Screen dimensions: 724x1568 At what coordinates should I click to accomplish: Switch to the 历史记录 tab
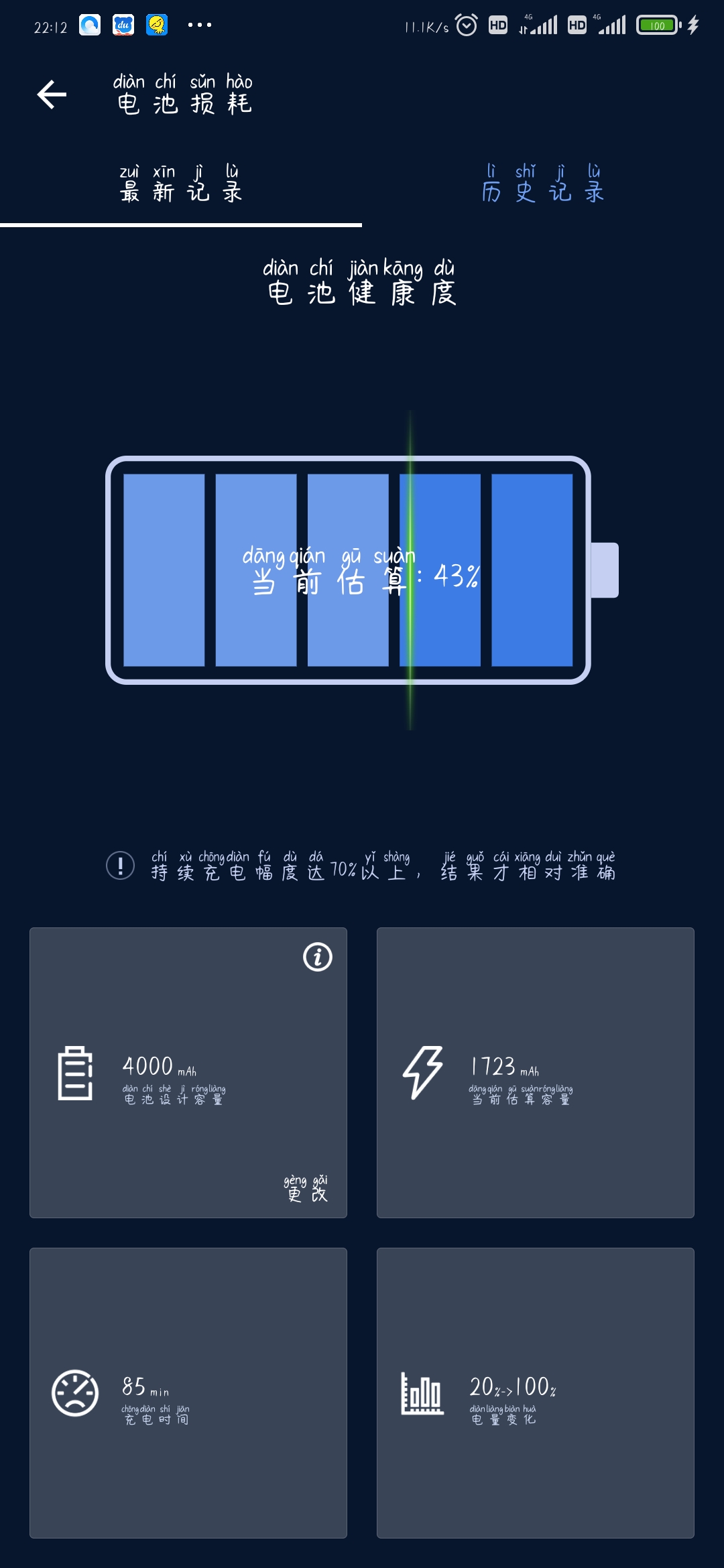pyautogui.click(x=543, y=183)
